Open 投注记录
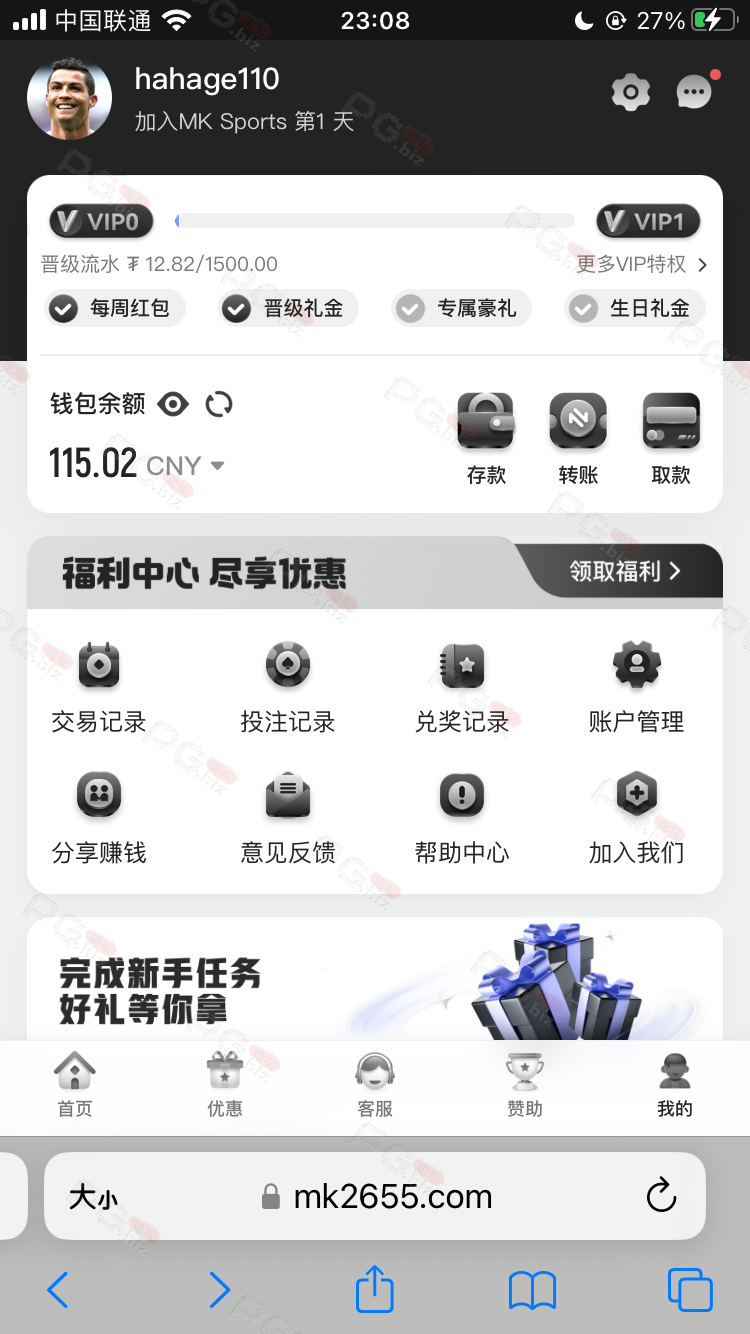The height and width of the screenshot is (1334, 750). [x=287, y=688]
